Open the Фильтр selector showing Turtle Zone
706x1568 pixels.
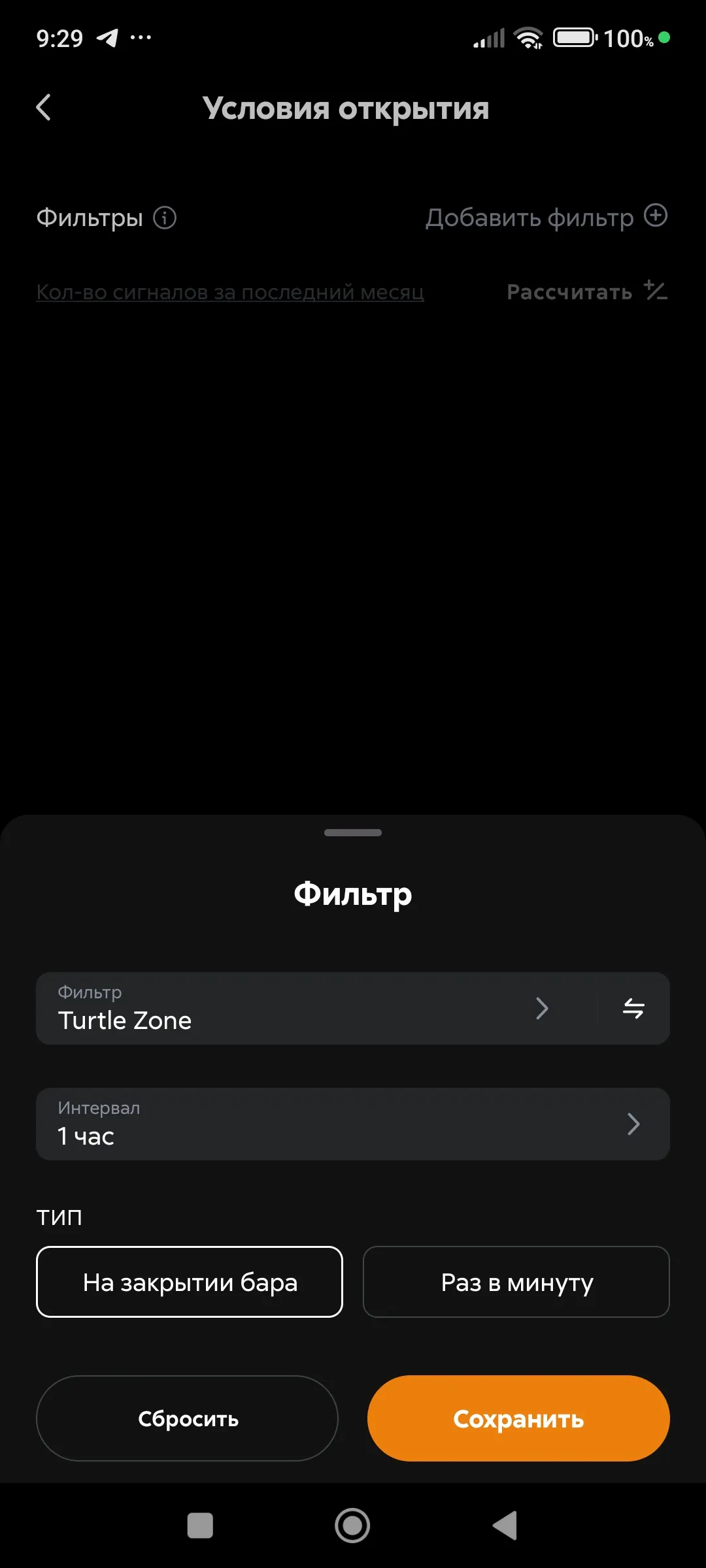(x=294, y=1008)
